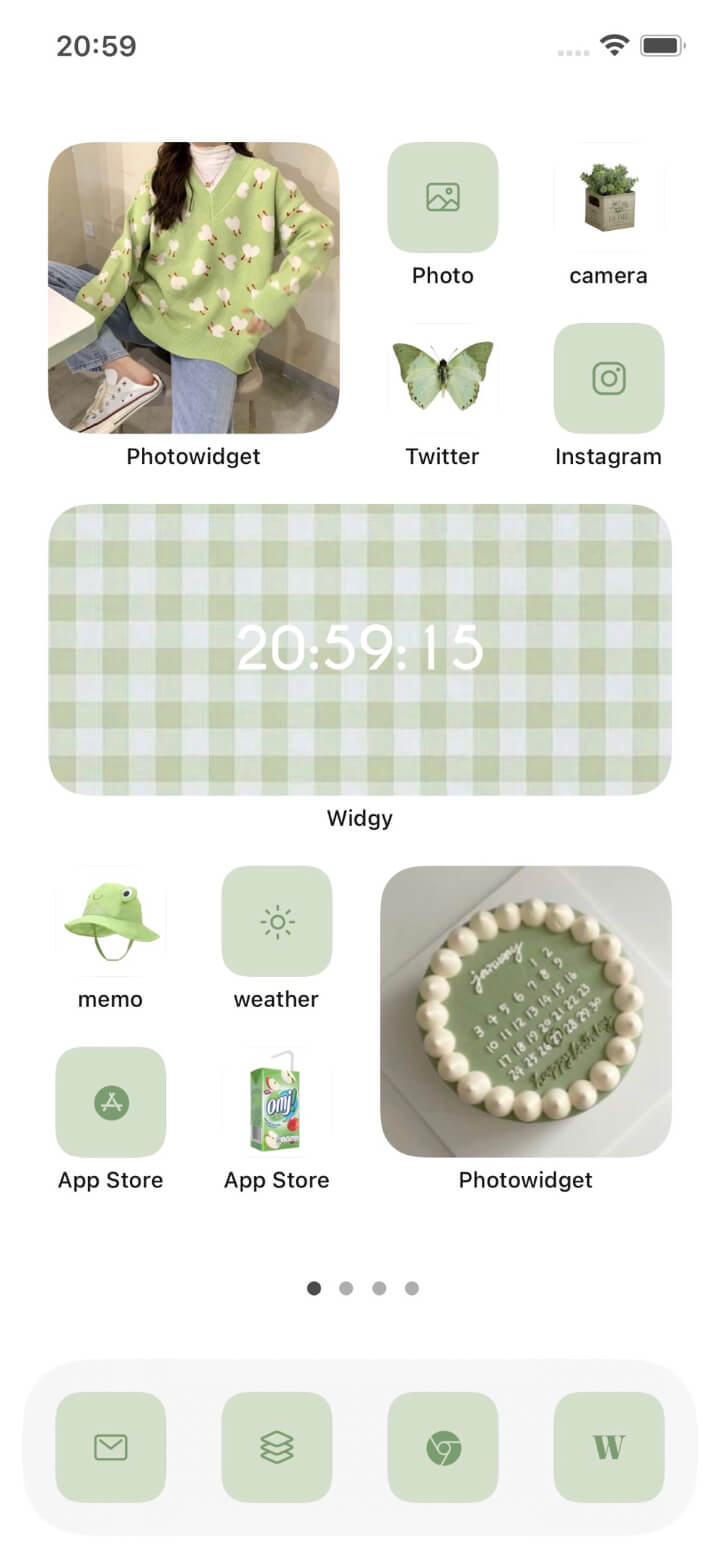720x1559 pixels.
Task: Open the Photo app
Action: click(442, 197)
